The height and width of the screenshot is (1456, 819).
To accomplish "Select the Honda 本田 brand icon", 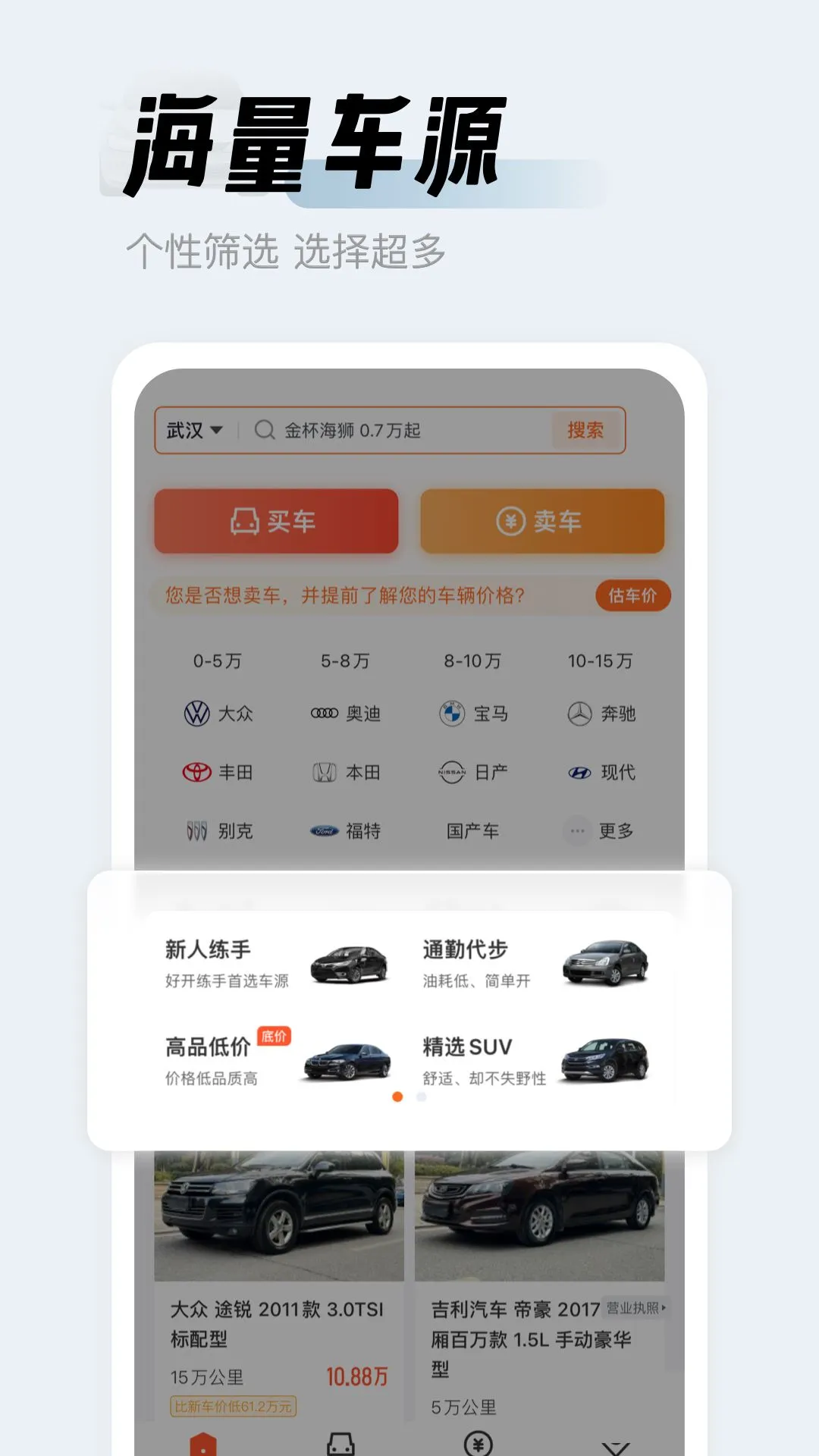I will coord(323,772).
